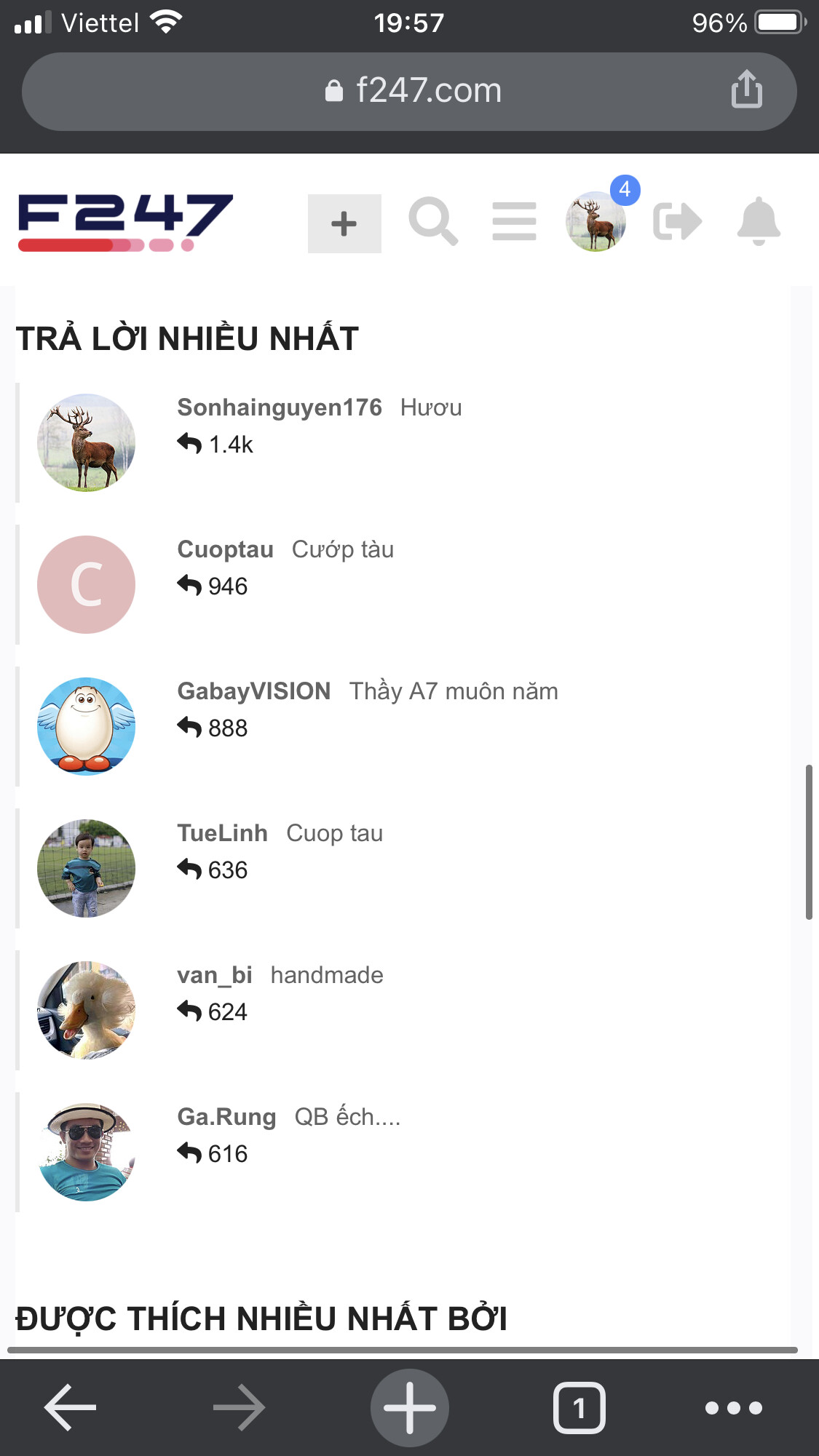This screenshot has width=819, height=1456.
Task: Show the open tabs switcher
Action: (x=579, y=1407)
